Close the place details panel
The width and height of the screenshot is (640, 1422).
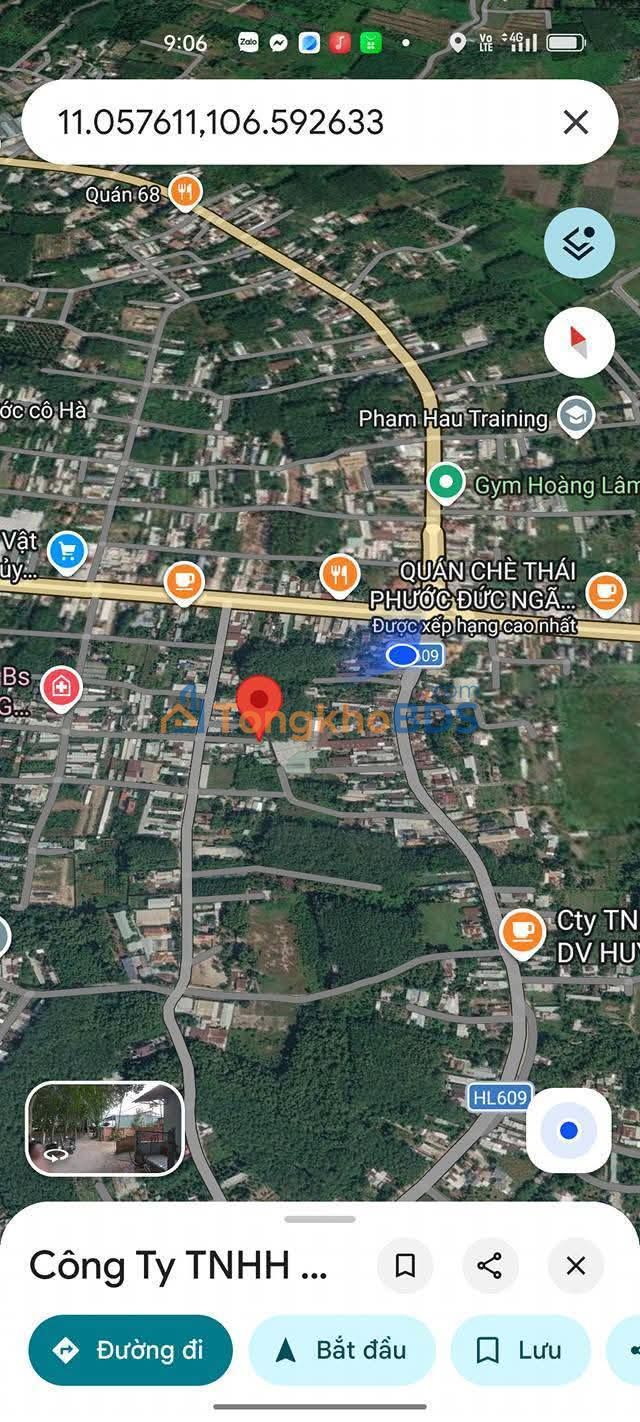[575, 1266]
